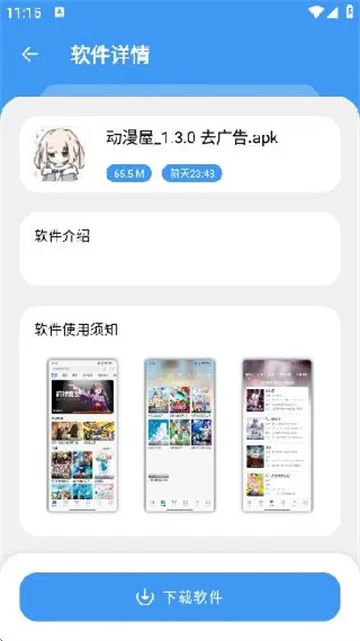Enlarge the third preview screenshot with the list view
Image resolution: width=360 pixels, height=641 pixels.
point(277,435)
